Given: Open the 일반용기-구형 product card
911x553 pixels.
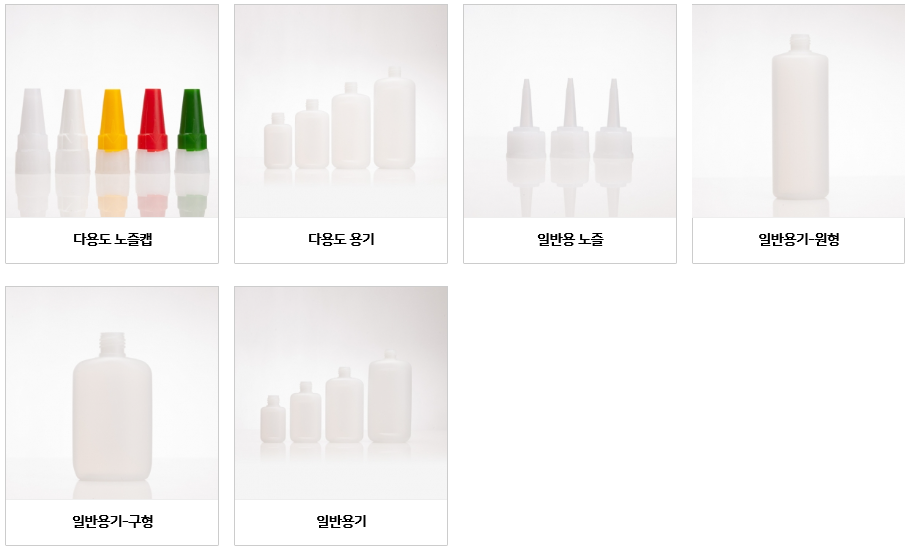Looking at the screenshot, I should (x=112, y=416).
